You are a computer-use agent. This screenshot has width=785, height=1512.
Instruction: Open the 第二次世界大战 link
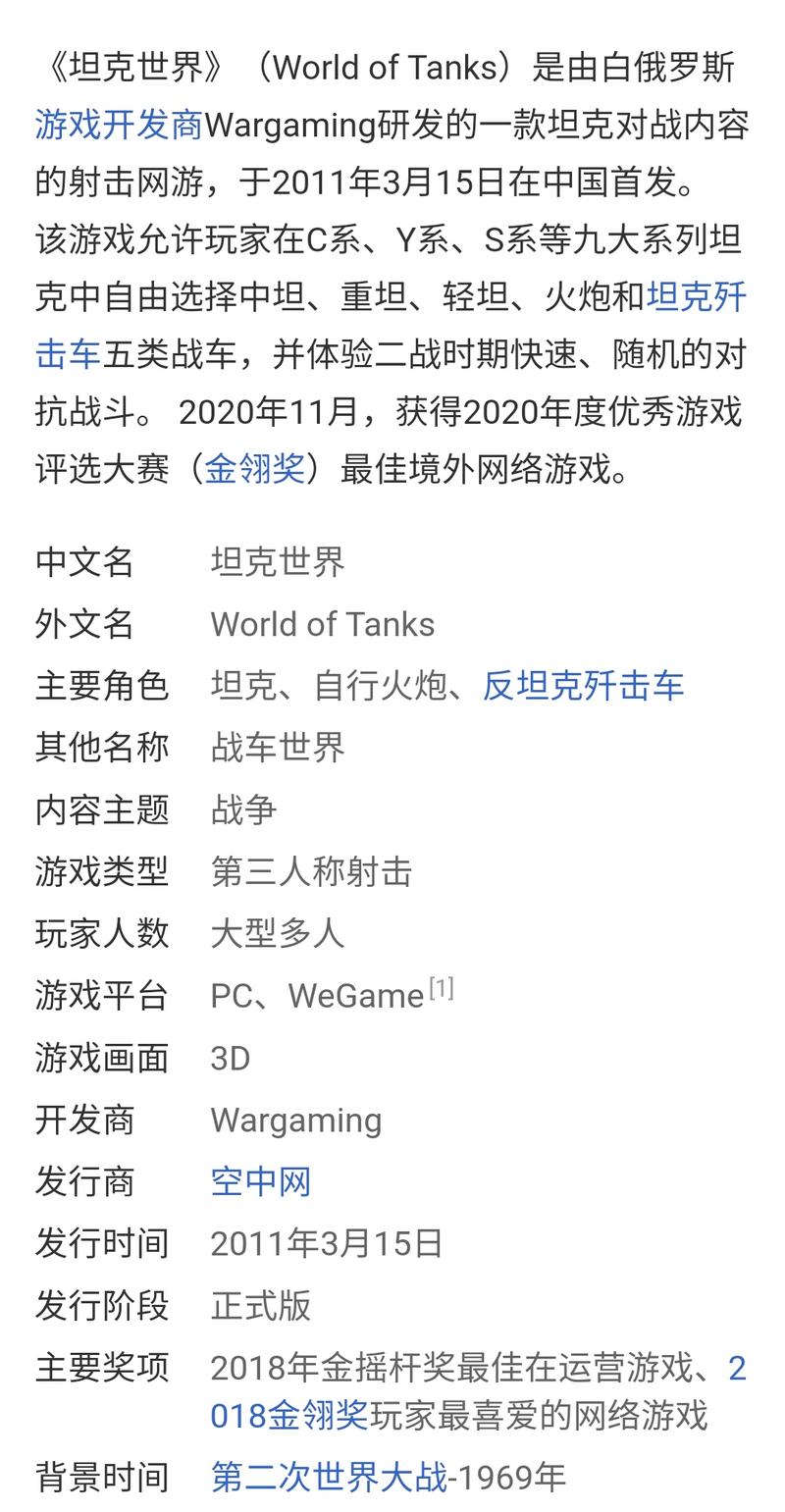(329, 1477)
